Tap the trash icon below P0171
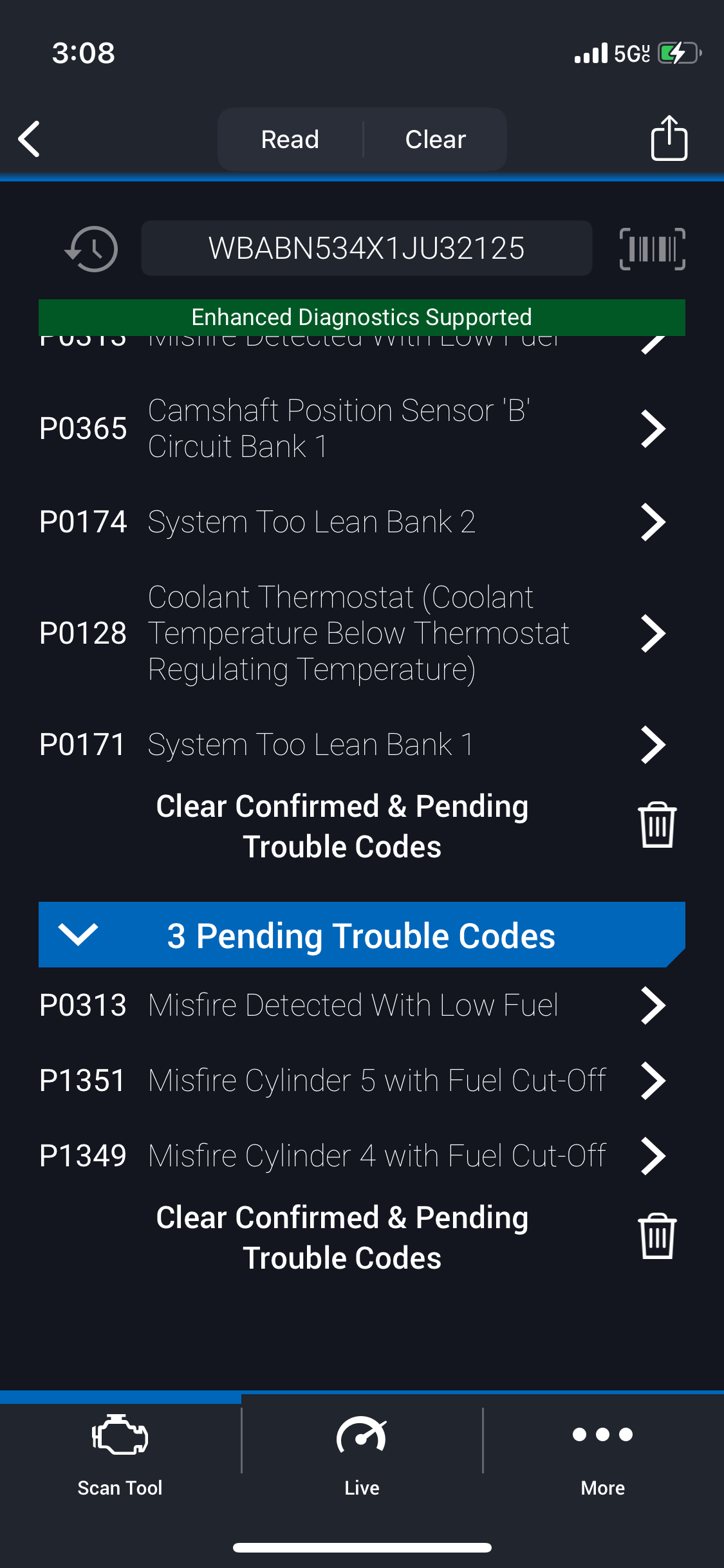The width and height of the screenshot is (724, 1568). tap(657, 825)
